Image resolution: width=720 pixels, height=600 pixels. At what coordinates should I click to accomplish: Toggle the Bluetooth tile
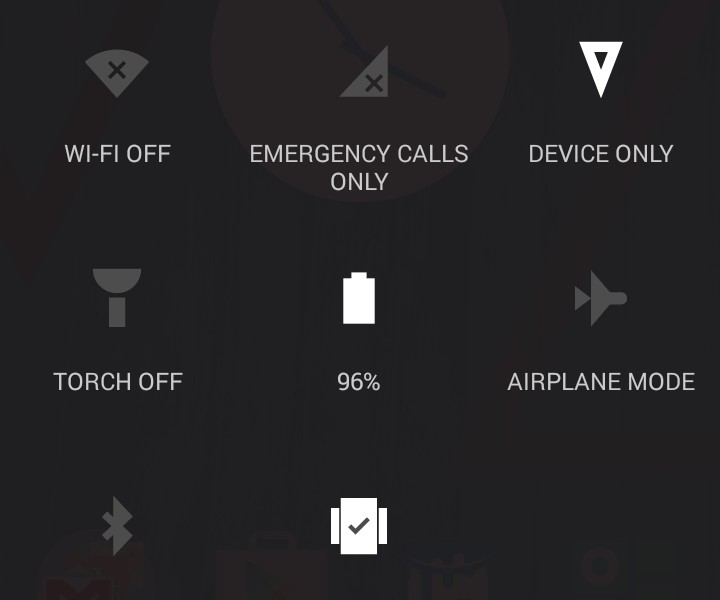click(117, 527)
